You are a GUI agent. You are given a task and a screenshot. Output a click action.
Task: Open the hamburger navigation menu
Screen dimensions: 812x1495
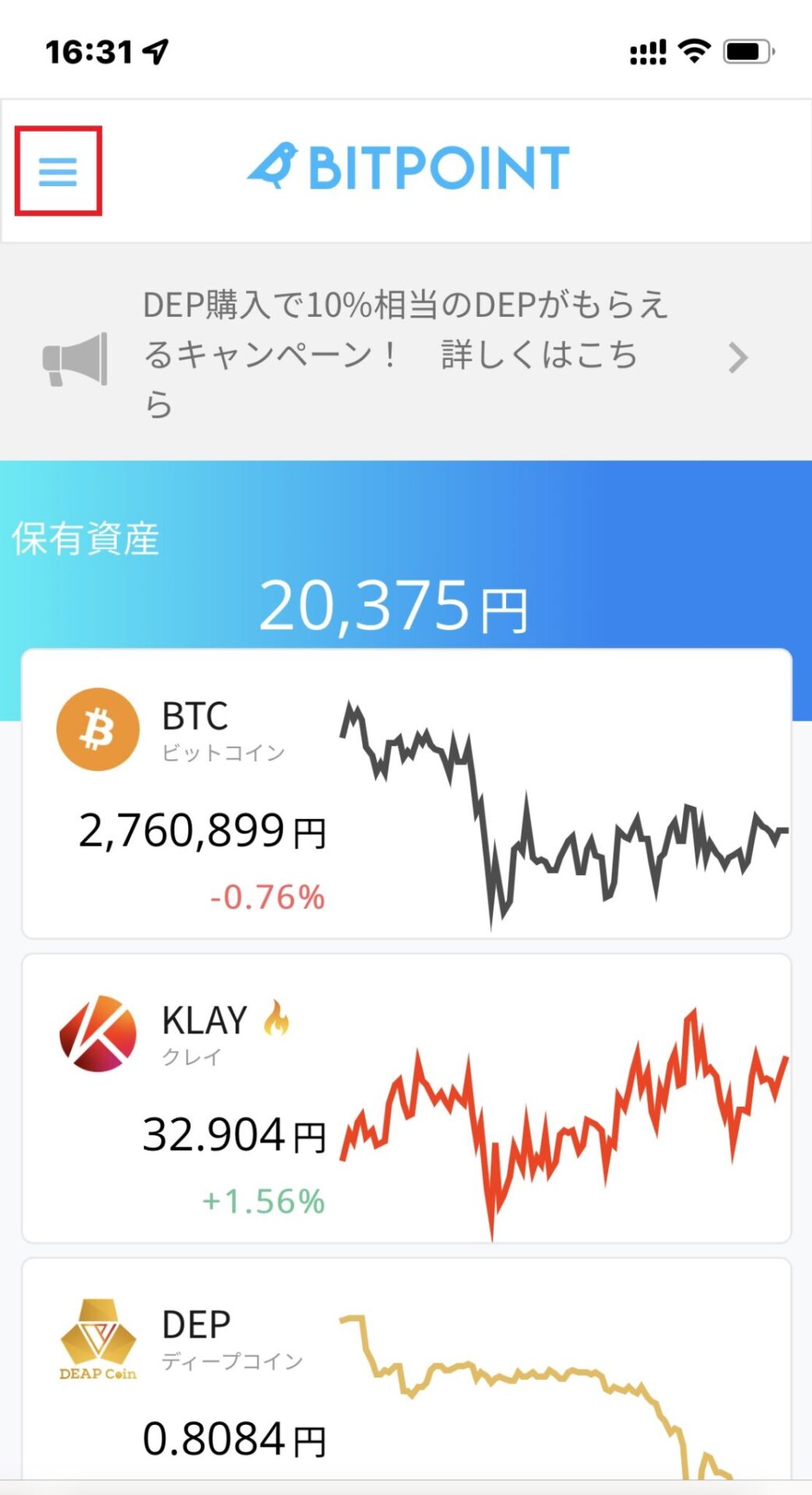click(58, 171)
